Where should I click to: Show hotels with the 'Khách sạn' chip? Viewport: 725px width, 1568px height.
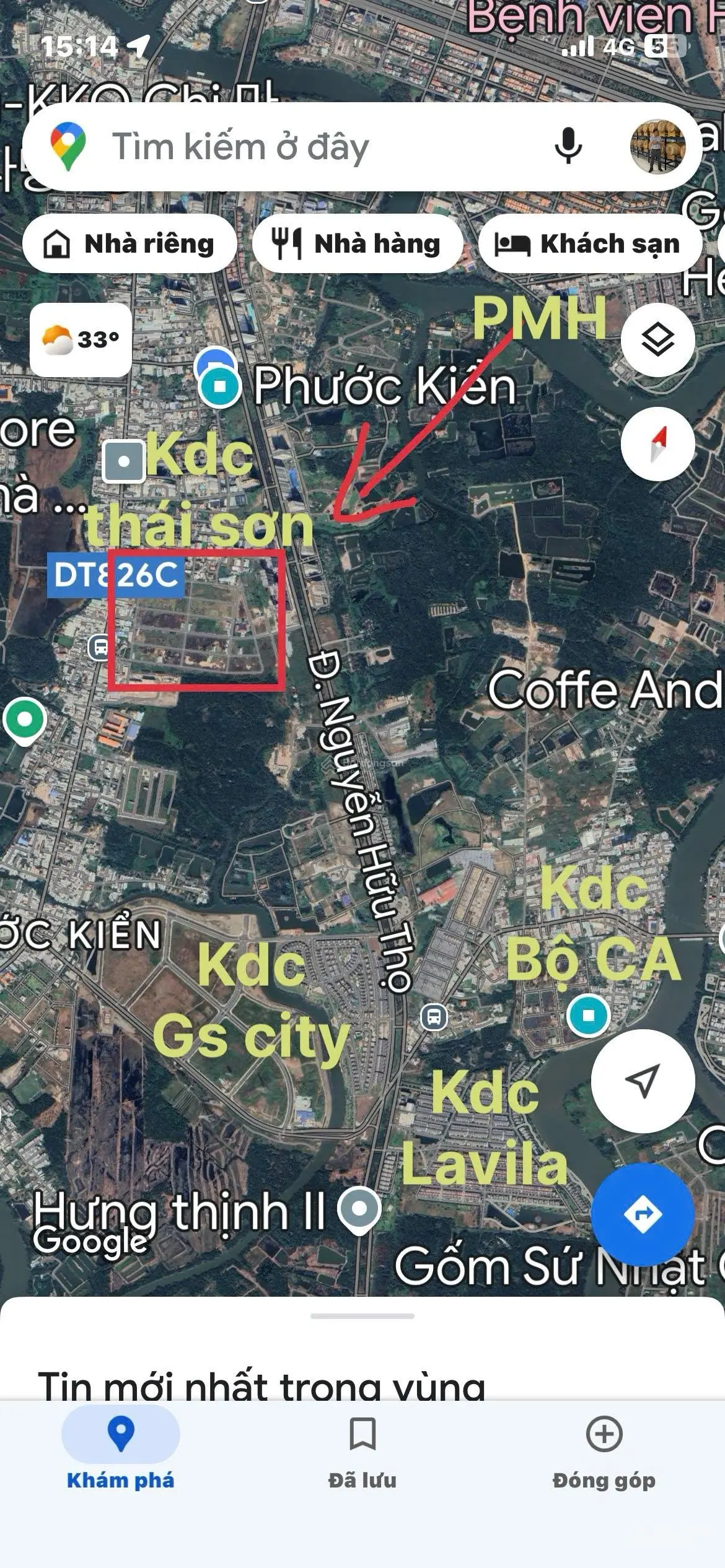[x=589, y=243]
